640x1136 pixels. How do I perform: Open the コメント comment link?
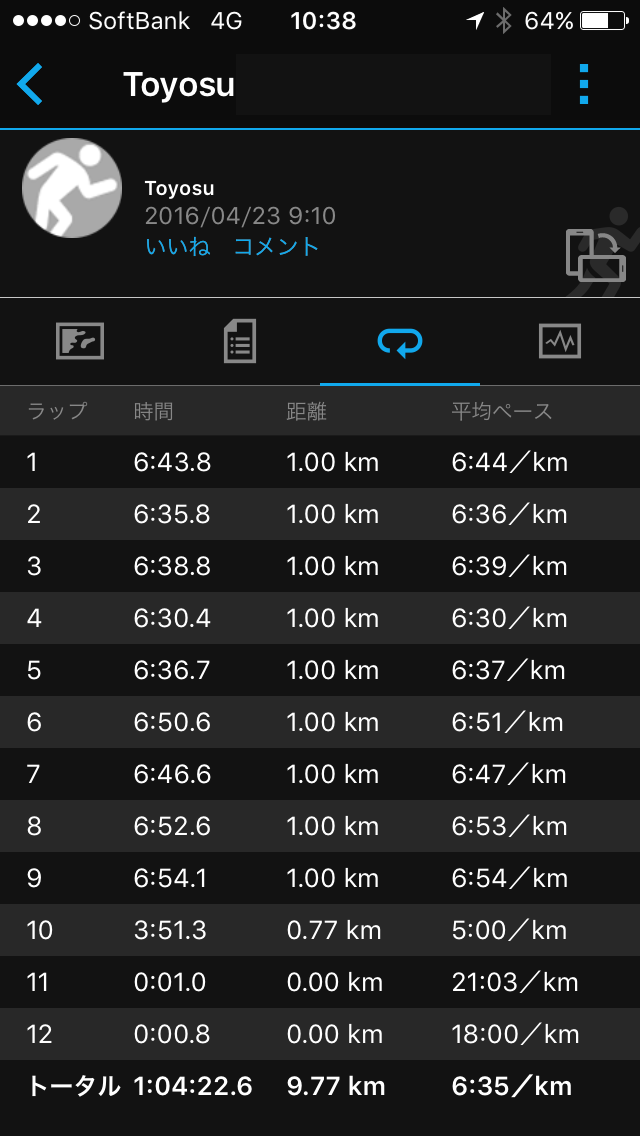point(276,247)
